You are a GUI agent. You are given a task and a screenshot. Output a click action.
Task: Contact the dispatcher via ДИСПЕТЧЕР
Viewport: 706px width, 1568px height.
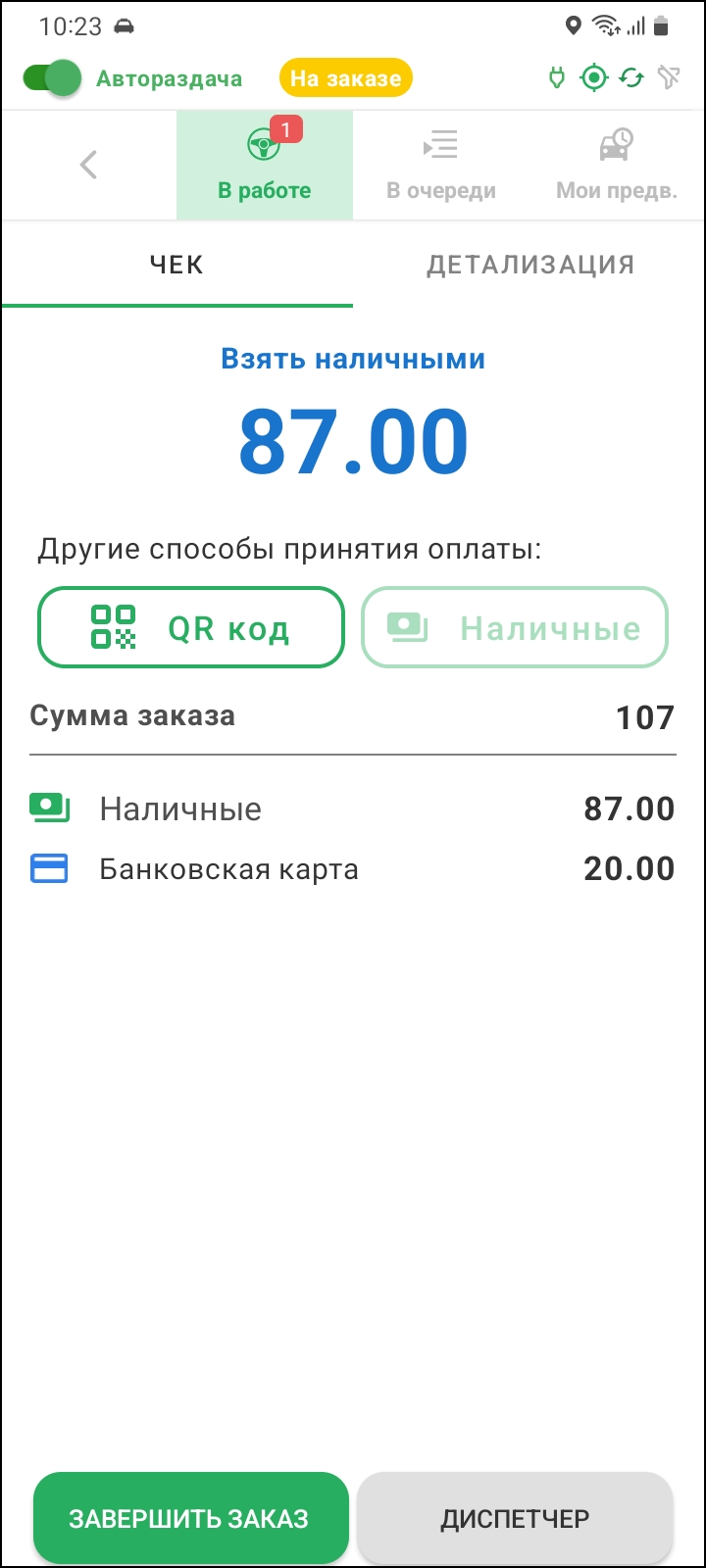pos(515,1518)
